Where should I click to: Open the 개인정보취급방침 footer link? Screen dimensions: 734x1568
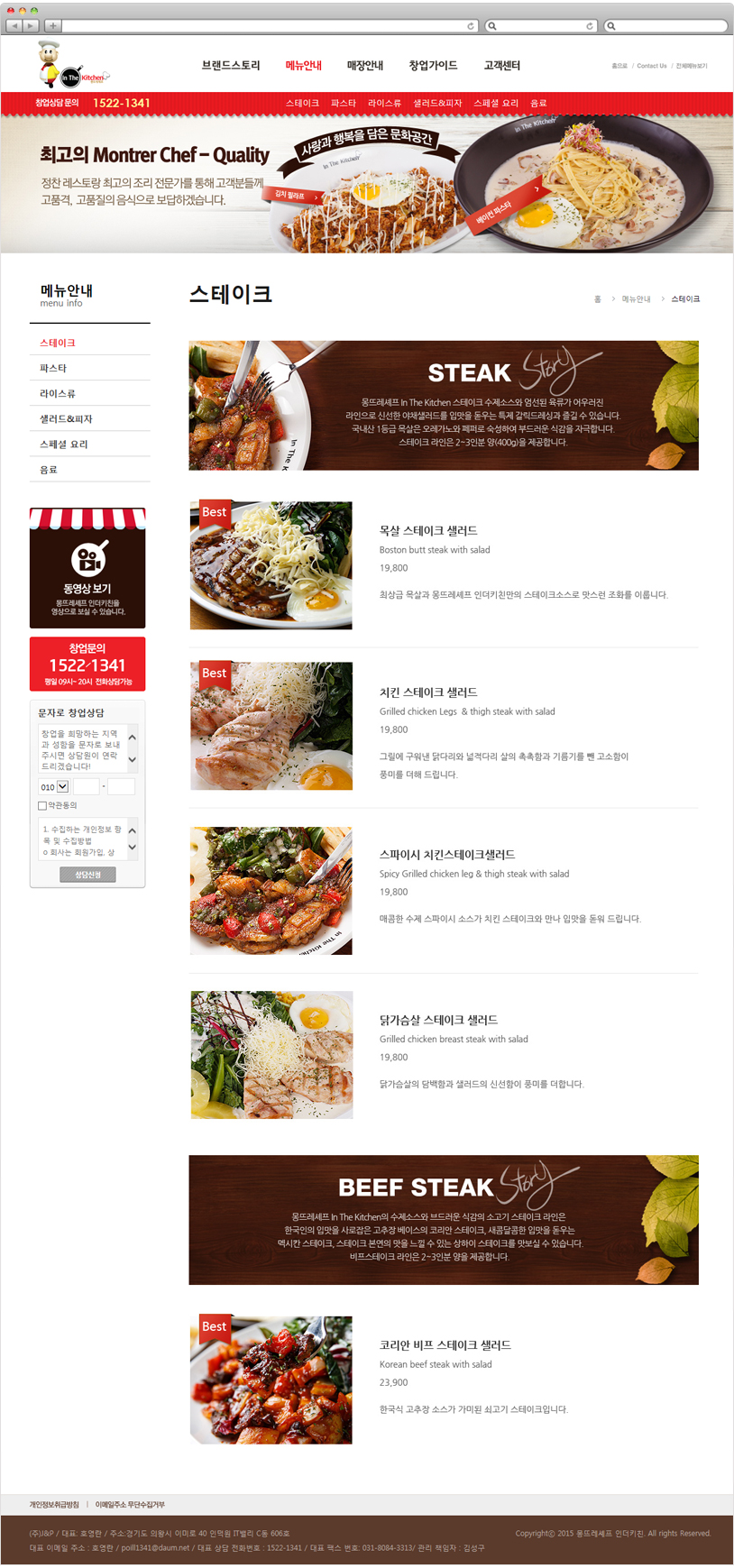click(54, 1504)
